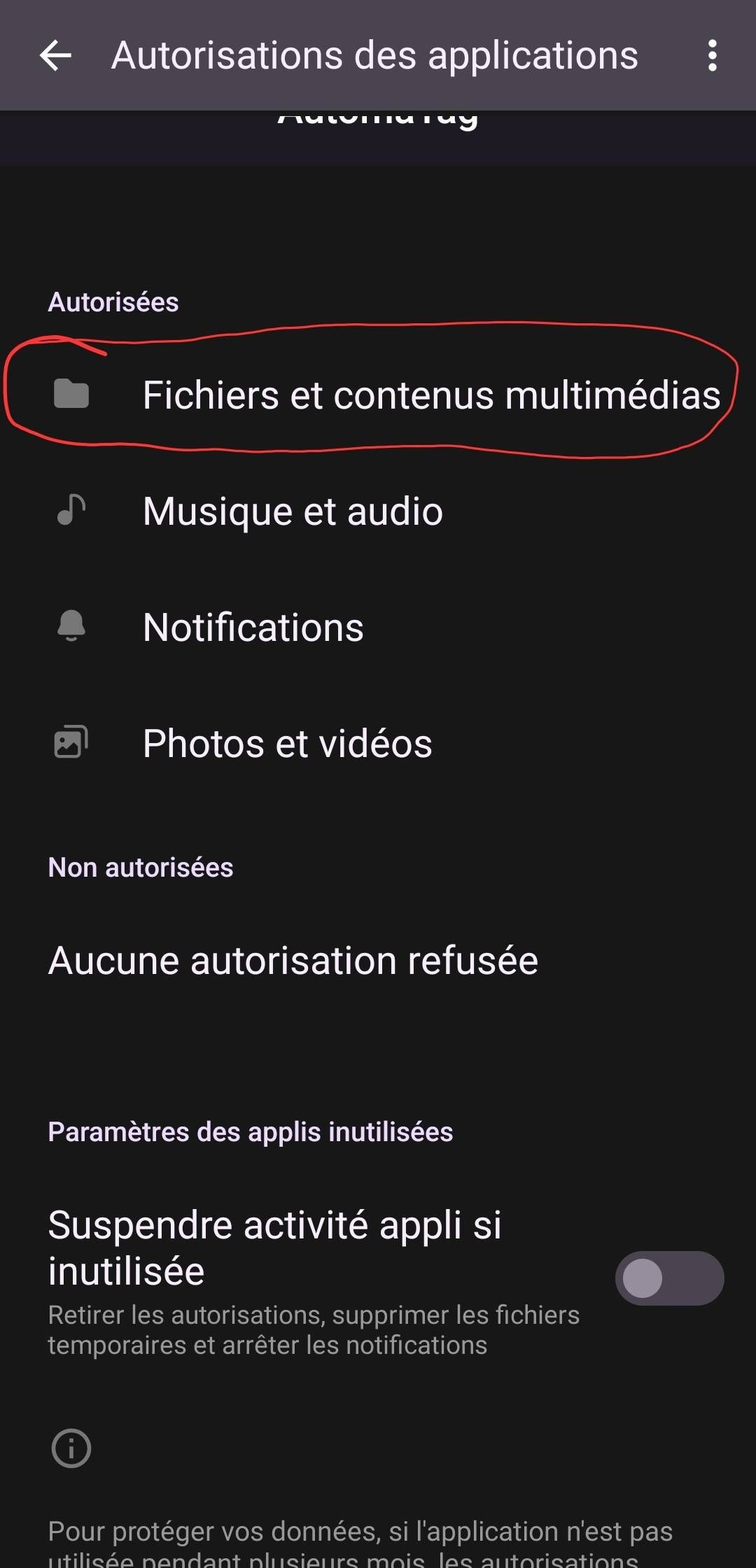Open the Notifications permission entry

(253, 626)
